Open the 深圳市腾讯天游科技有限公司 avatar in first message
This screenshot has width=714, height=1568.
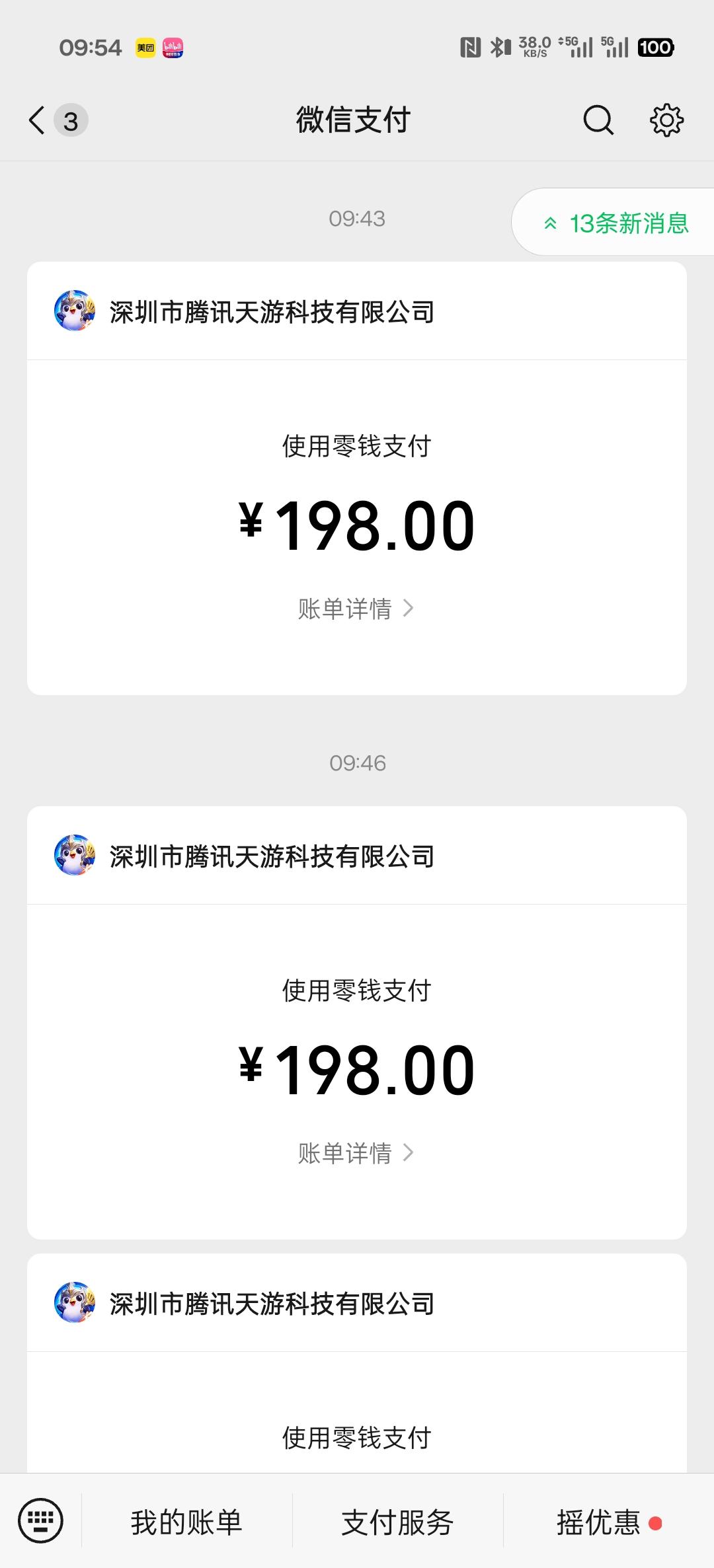pyautogui.click(x=73, y=312)
